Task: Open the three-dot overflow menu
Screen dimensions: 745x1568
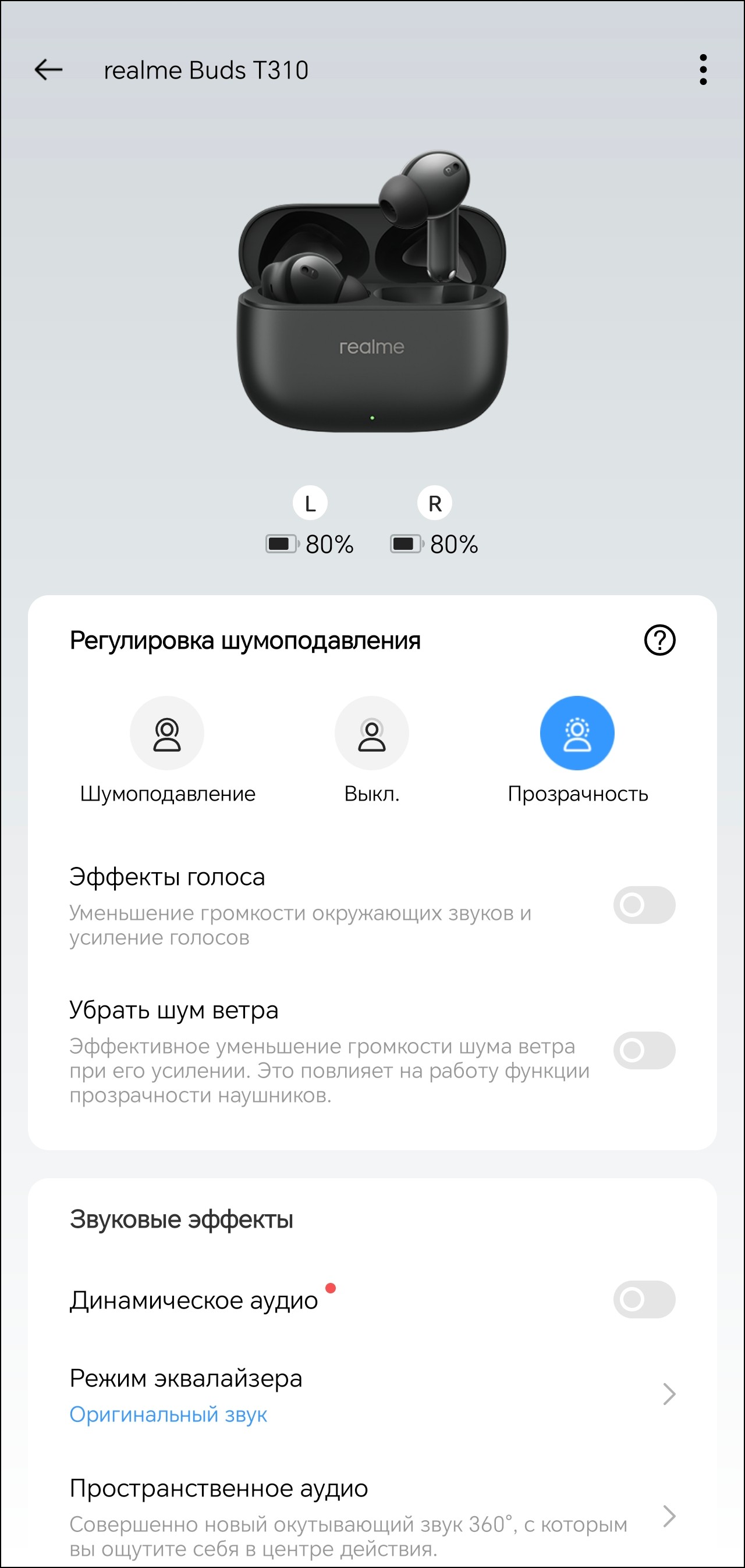Action: (x=703, y=70)
